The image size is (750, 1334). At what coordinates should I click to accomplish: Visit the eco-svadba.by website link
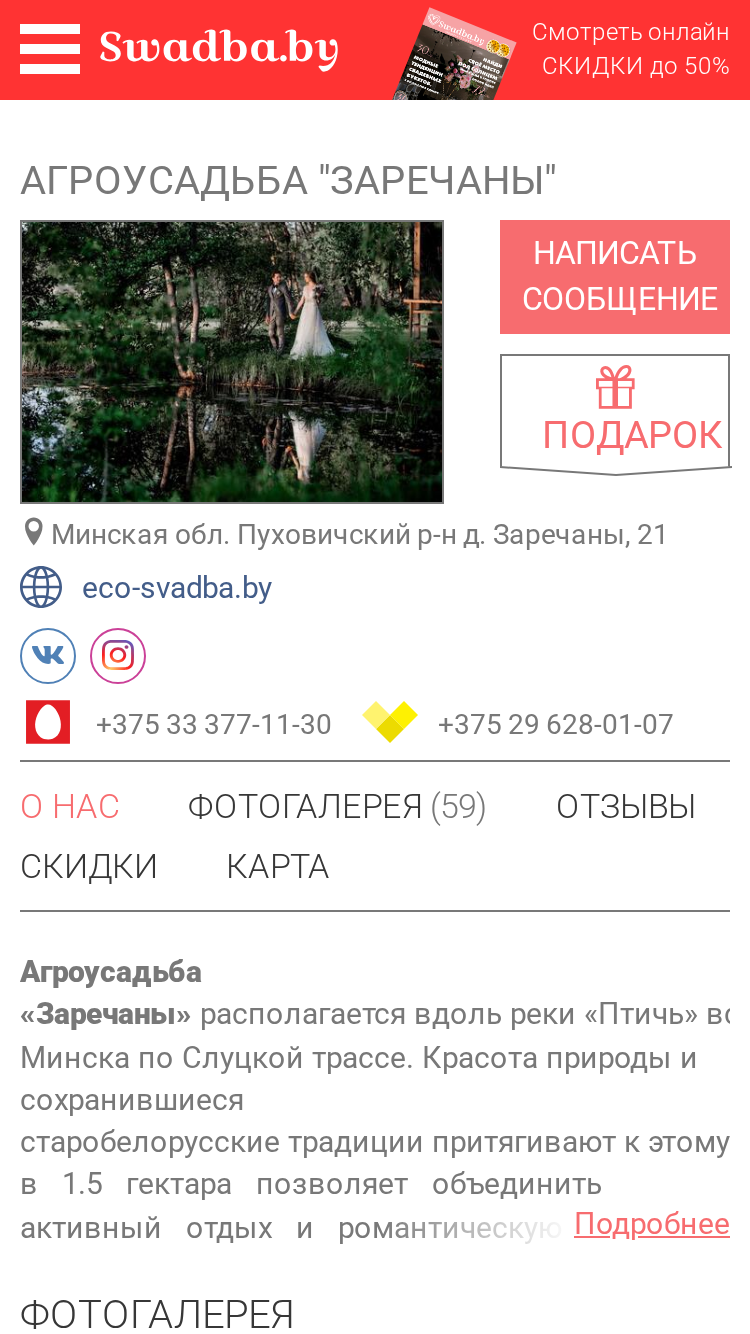click(177, 588)
